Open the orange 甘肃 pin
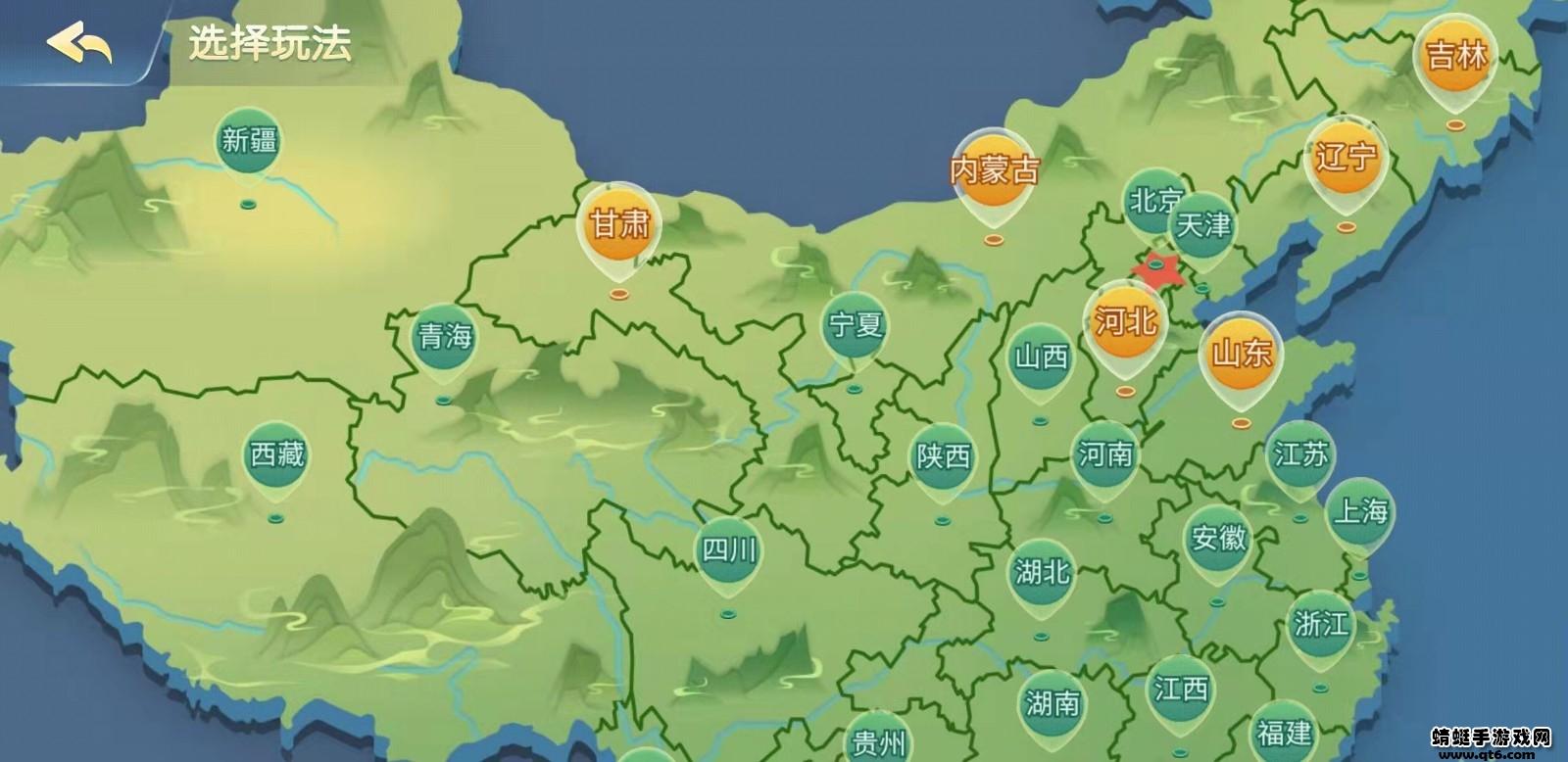 click(x=619, y=224)
